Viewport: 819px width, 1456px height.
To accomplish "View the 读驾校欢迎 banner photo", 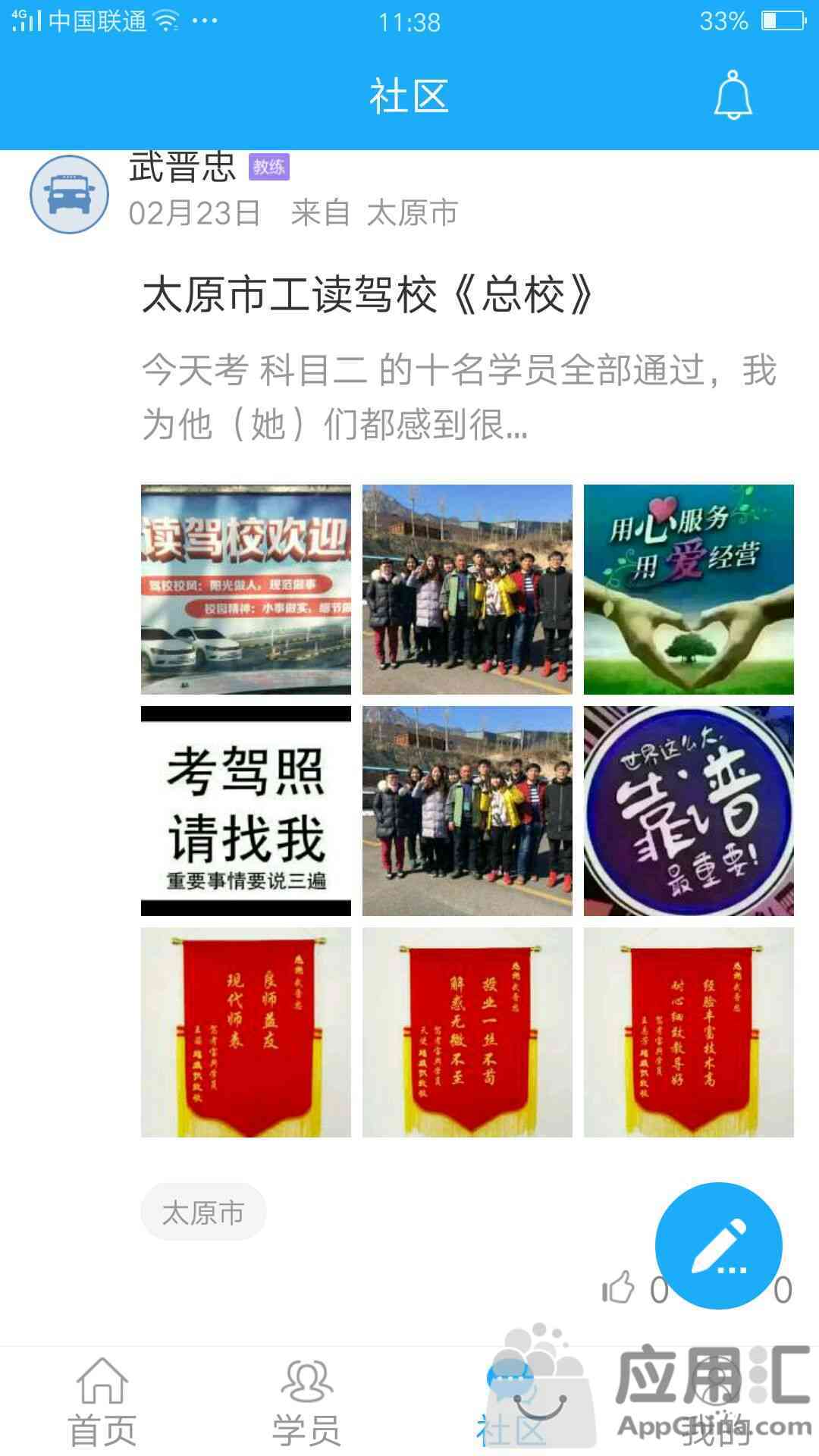I will tap(246, 589).
